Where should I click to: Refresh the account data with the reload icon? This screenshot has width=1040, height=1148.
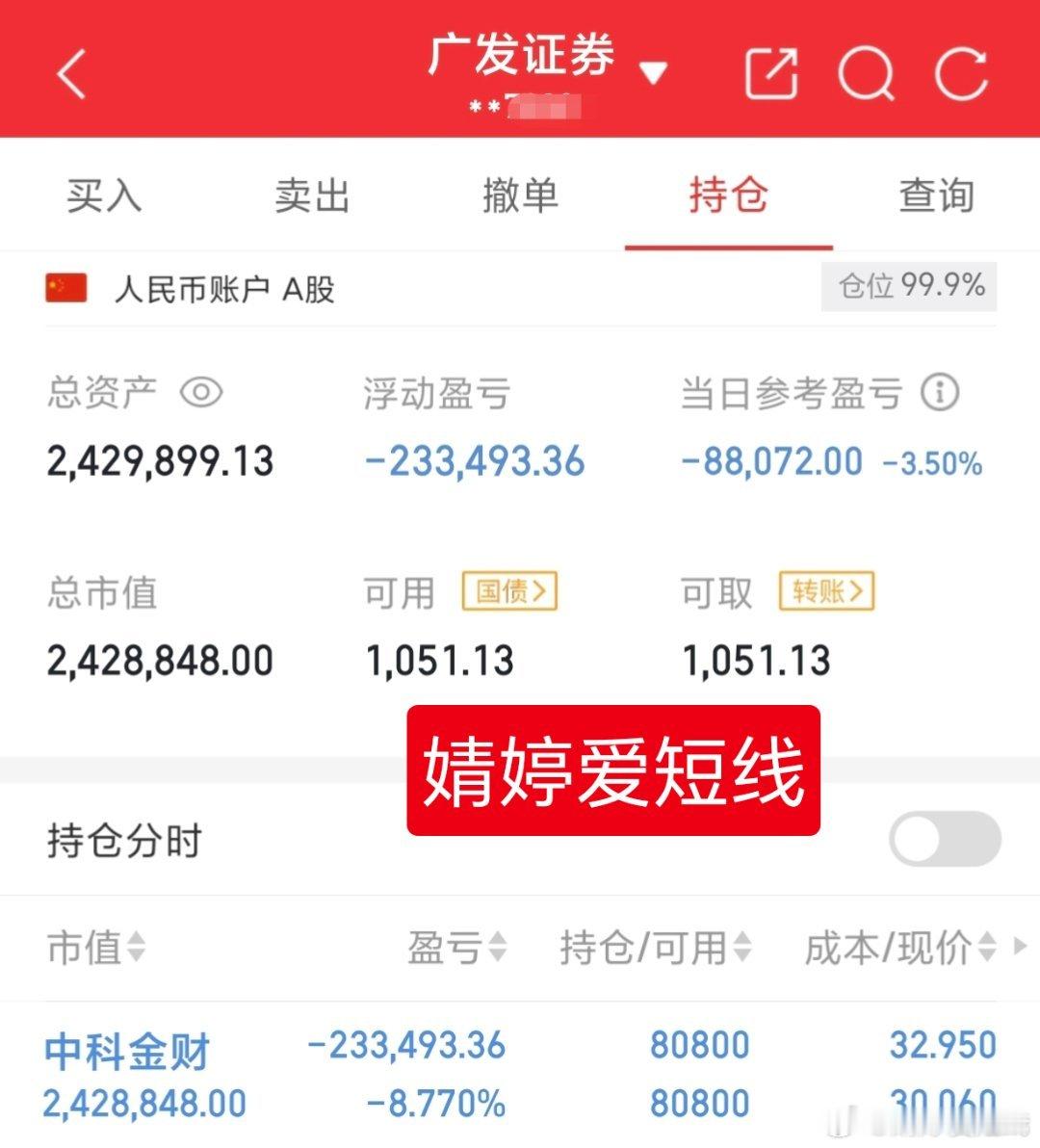[959, 73]
